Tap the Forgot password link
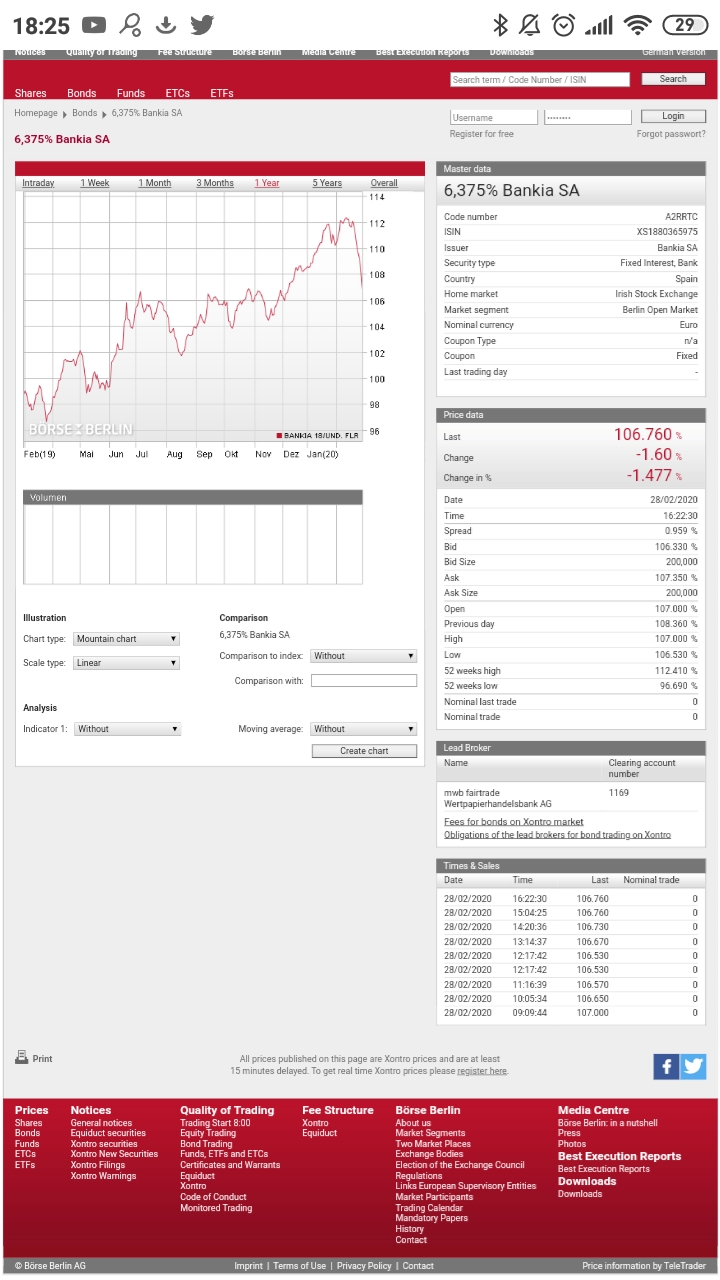This screenshot has height=1280, width=720. point(671,134)
